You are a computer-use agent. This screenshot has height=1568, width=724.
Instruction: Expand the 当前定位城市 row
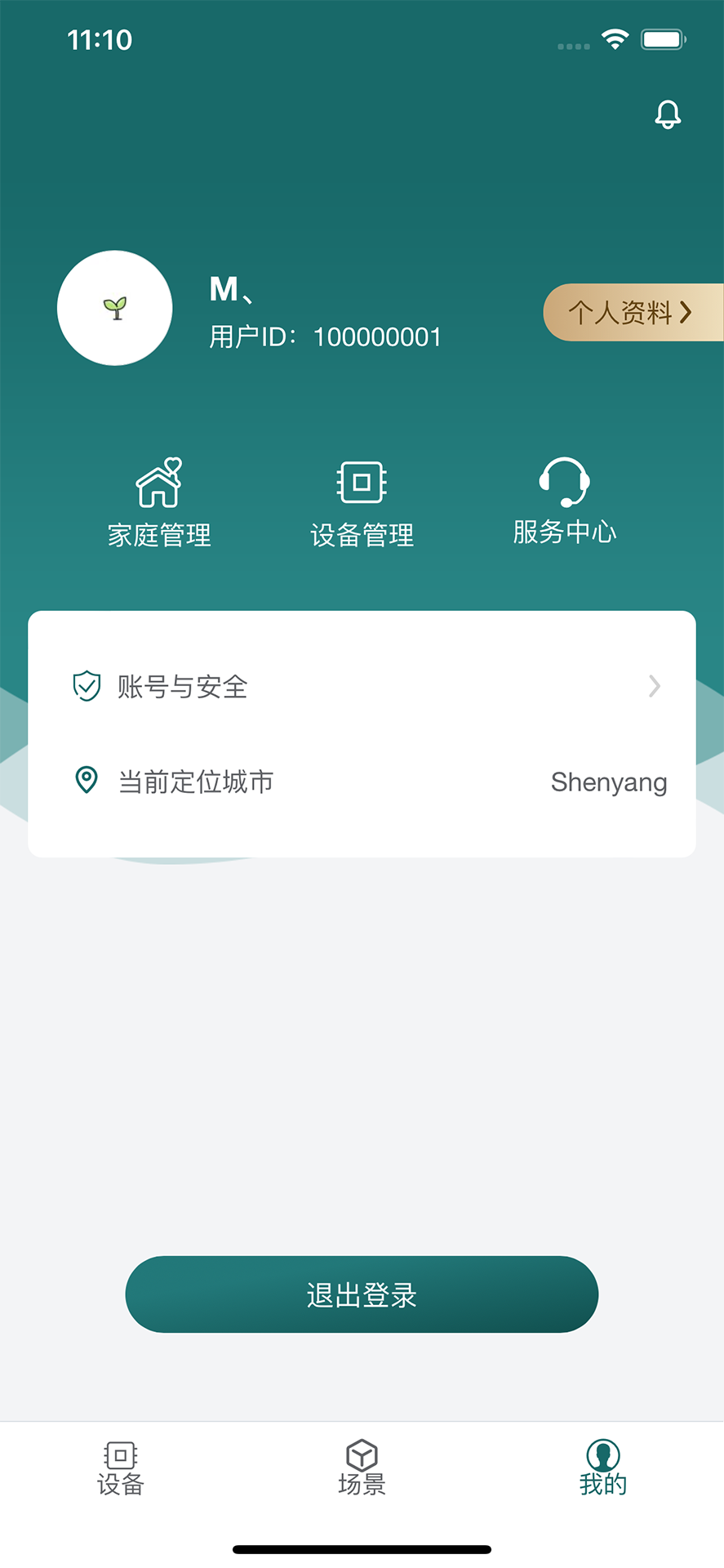click(362, 781)
